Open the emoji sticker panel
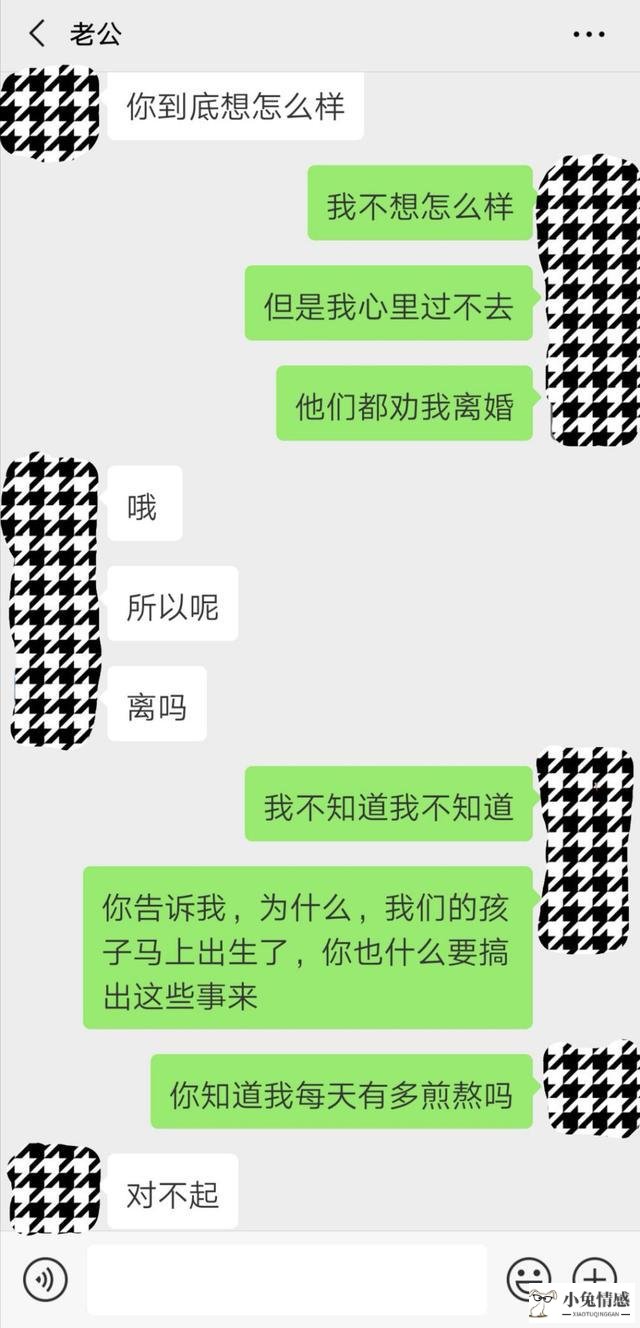 529,1277
